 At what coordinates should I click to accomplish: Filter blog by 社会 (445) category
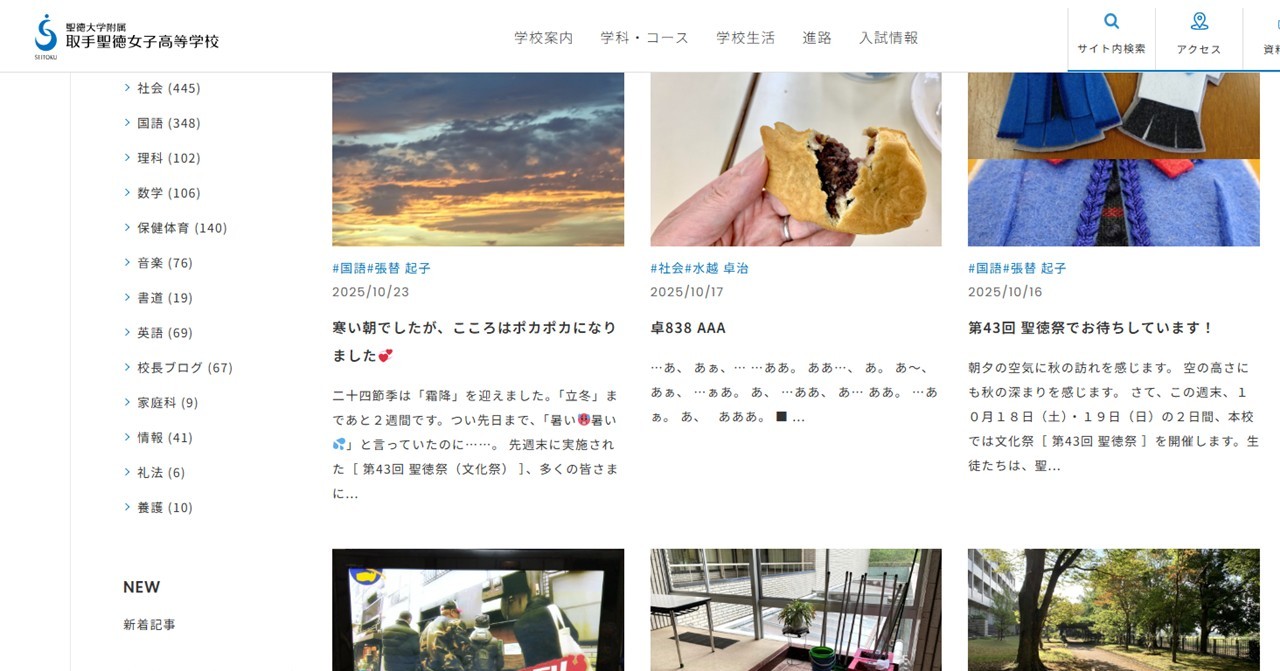[168, 88]
